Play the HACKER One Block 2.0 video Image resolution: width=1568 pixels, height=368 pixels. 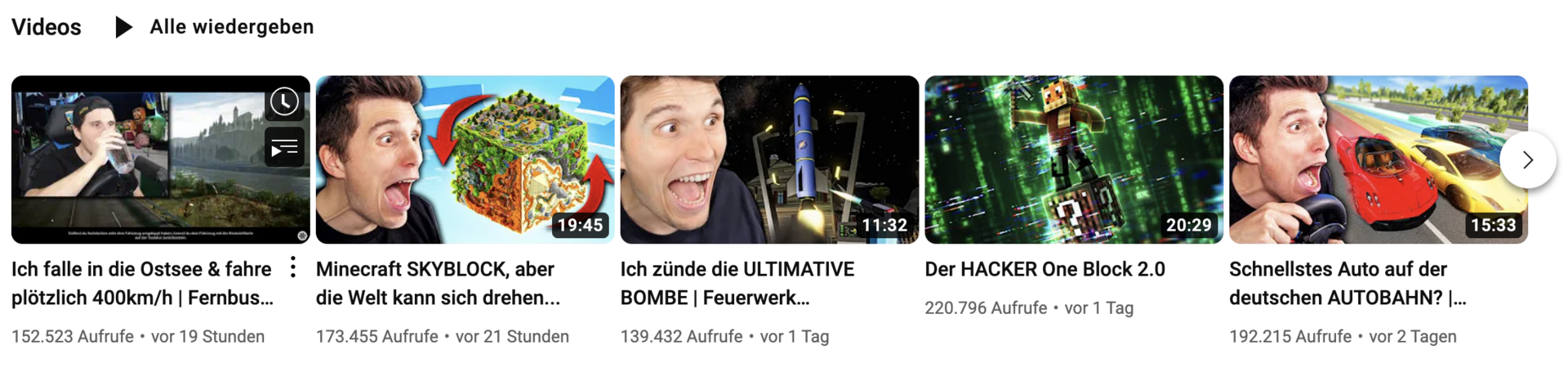(x=1073, y=160)
